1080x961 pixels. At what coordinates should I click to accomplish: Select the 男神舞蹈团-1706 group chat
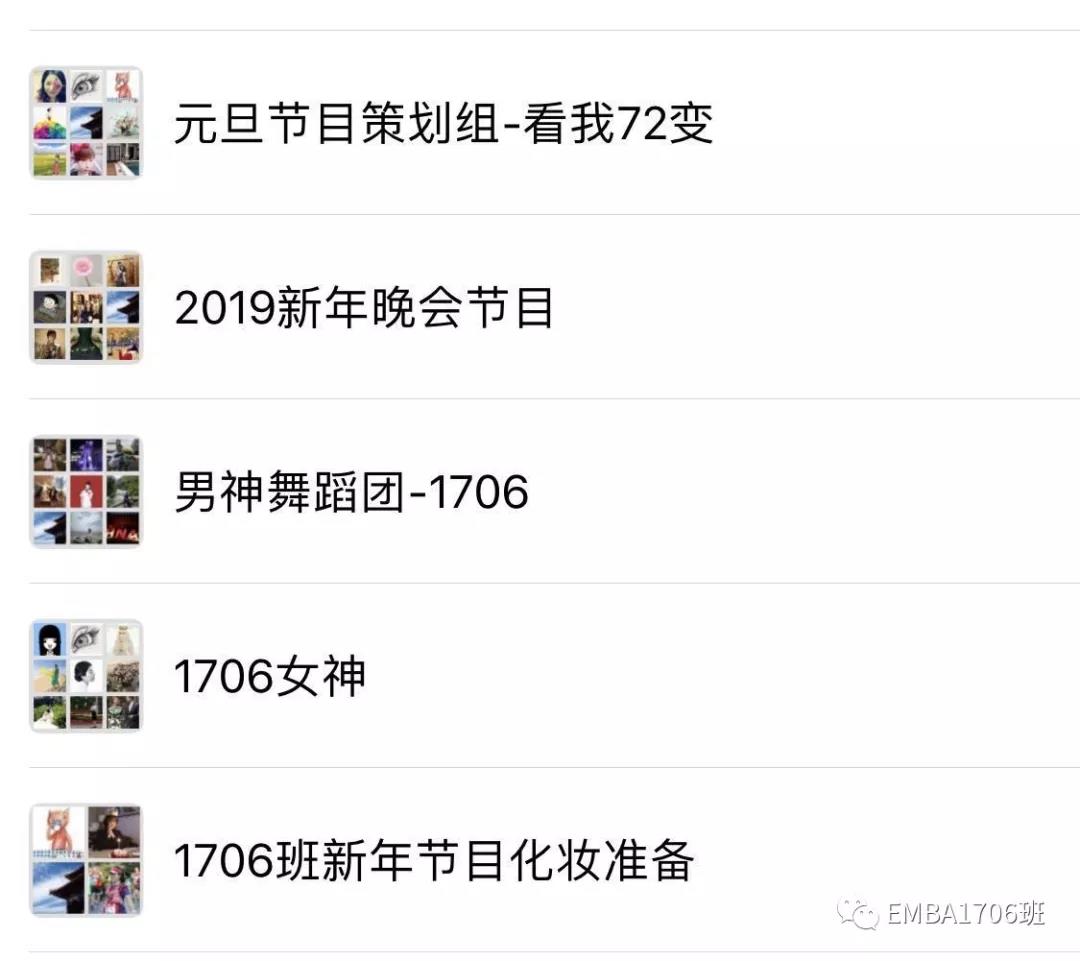(x=351, y=493)
